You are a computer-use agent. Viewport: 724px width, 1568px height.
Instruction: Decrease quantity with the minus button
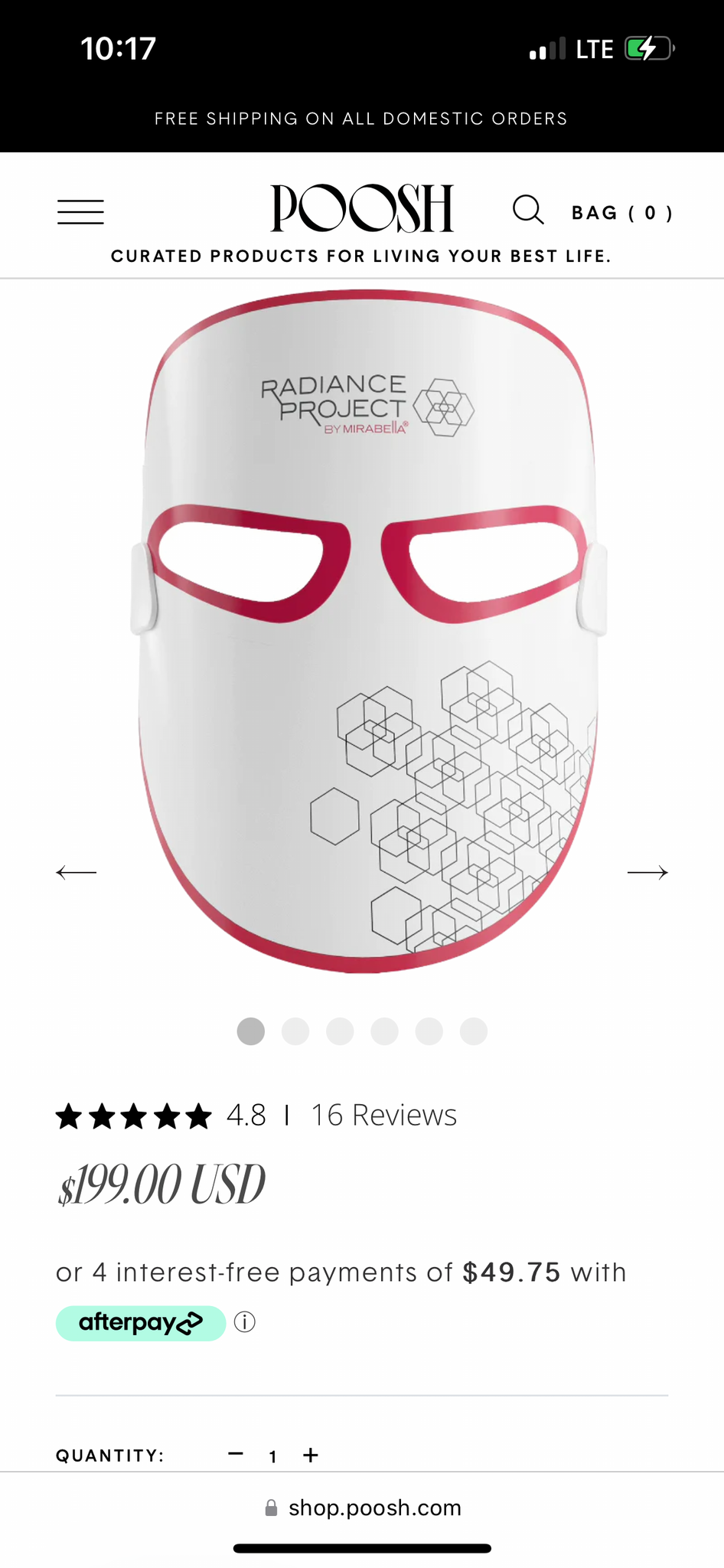[236, 1454]
